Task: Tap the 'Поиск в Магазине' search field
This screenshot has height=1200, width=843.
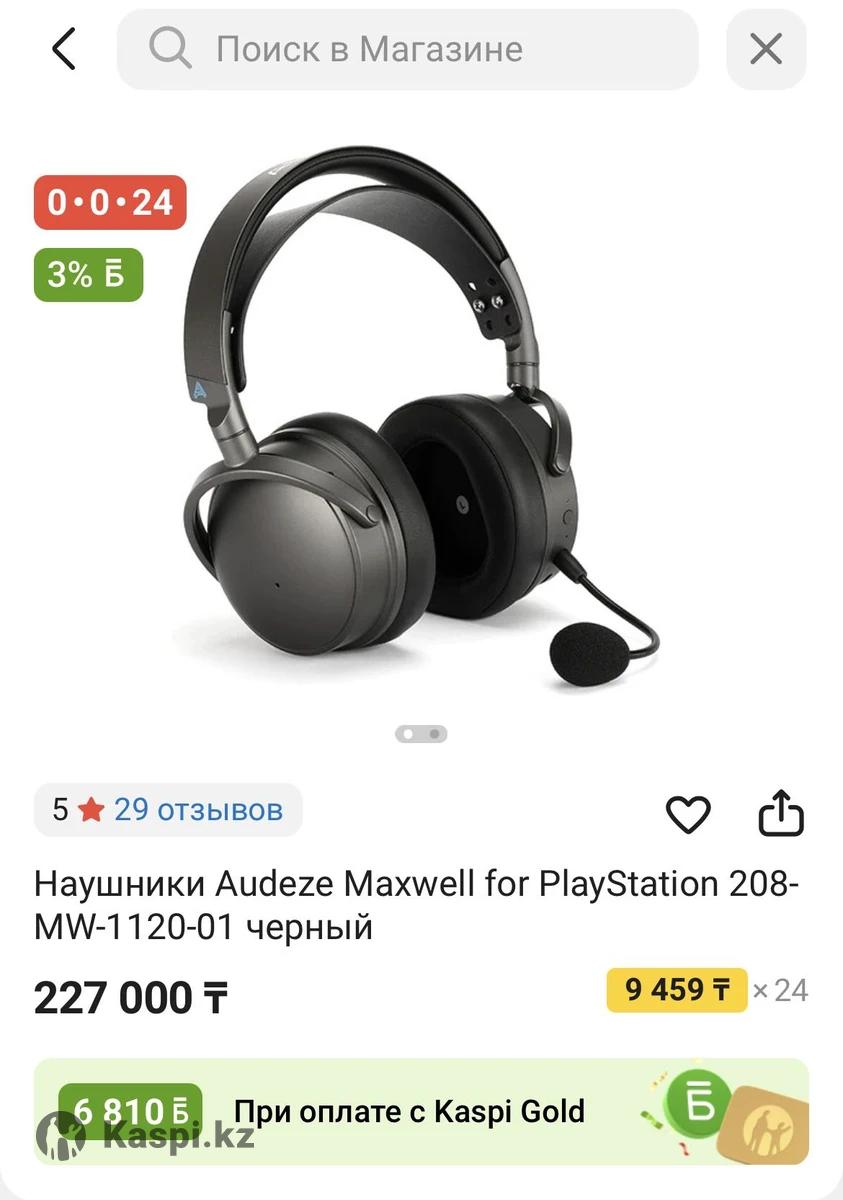Action: (x=408, y=49)
